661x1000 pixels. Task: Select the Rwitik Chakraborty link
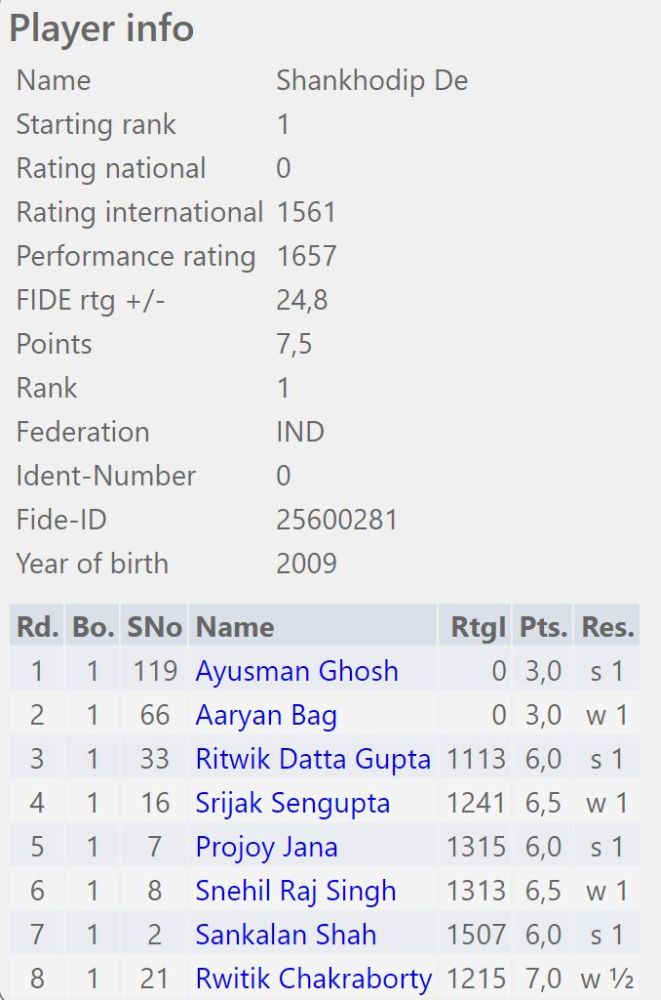[x=313, y=978]
